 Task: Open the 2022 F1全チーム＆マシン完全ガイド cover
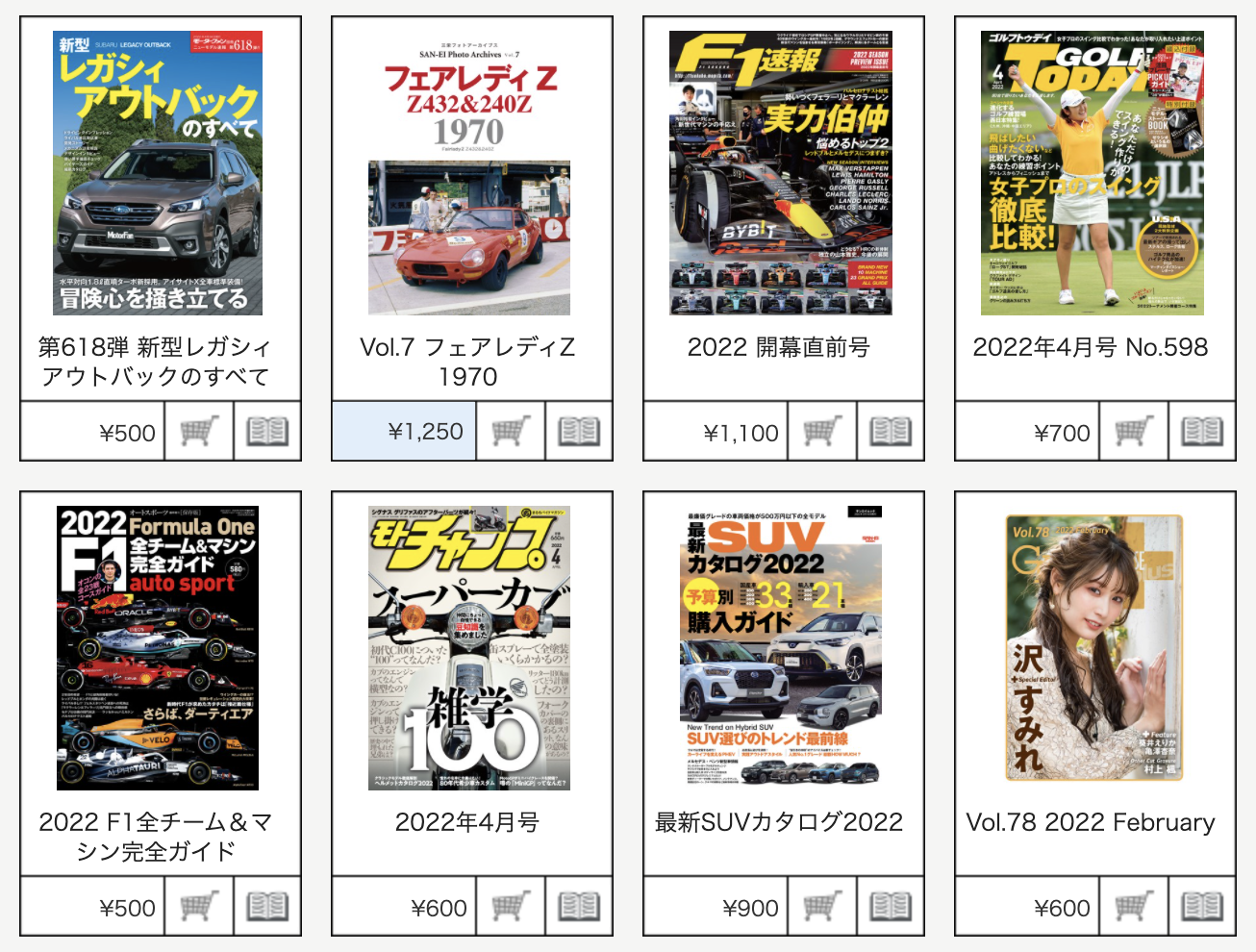pyautogui.click(x=158, y=648)
